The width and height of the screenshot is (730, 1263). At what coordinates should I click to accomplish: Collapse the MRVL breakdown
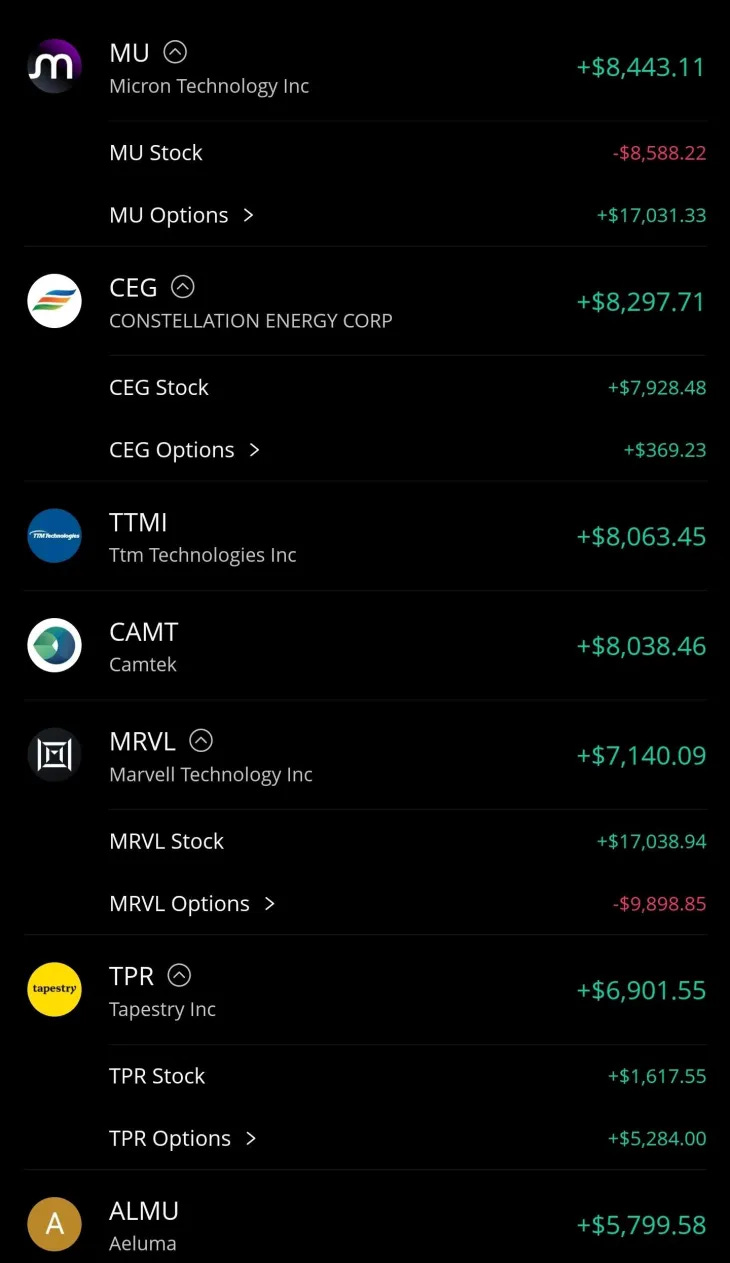(x=201, y=741)
